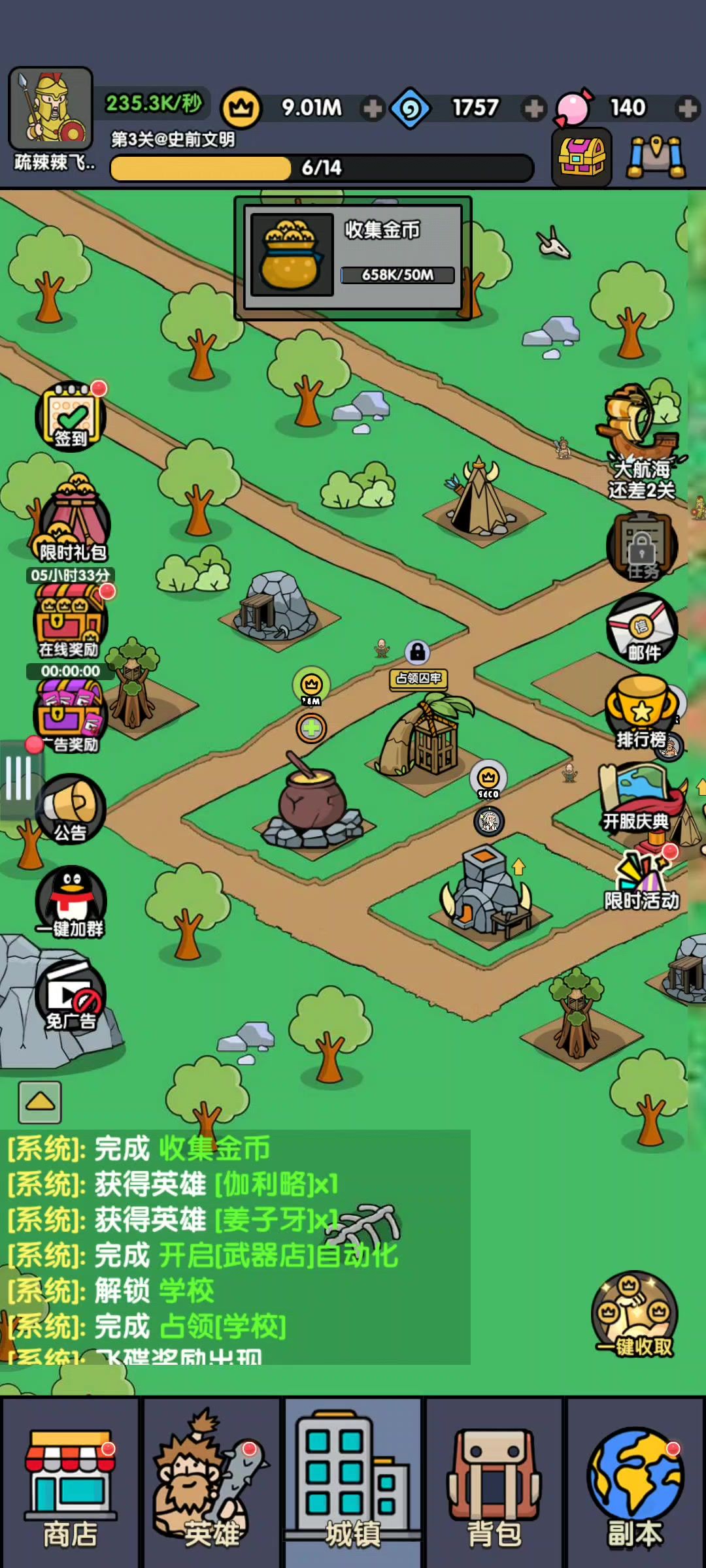Open the treasure chest icon
The width and height of the screenshot is (706, 1568).
[582, 157]
